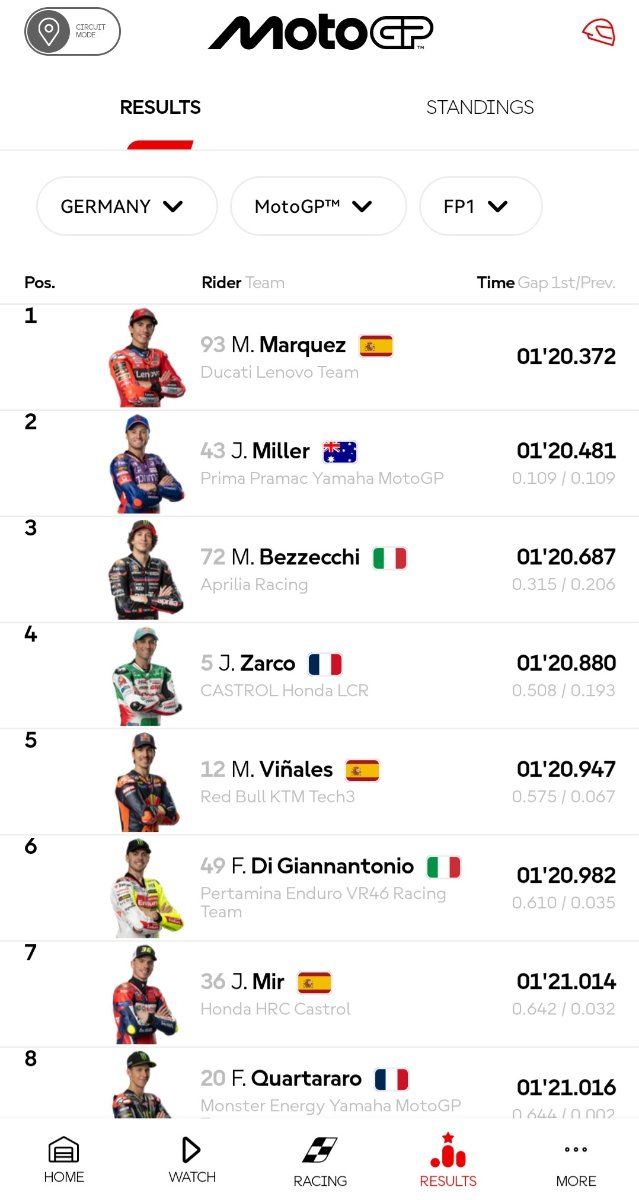View J. Miller's result row
The height and width of the screenshot is (1200, 639).
point(320,463)
